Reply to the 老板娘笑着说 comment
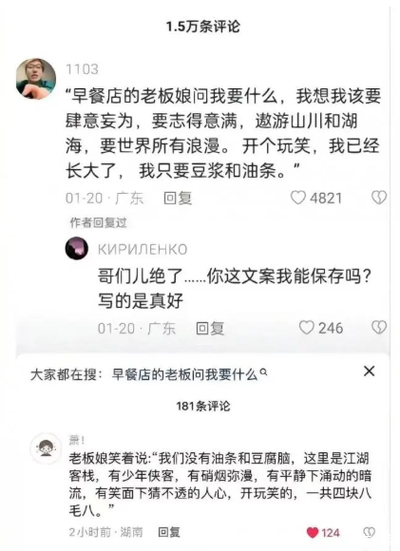 169,532
